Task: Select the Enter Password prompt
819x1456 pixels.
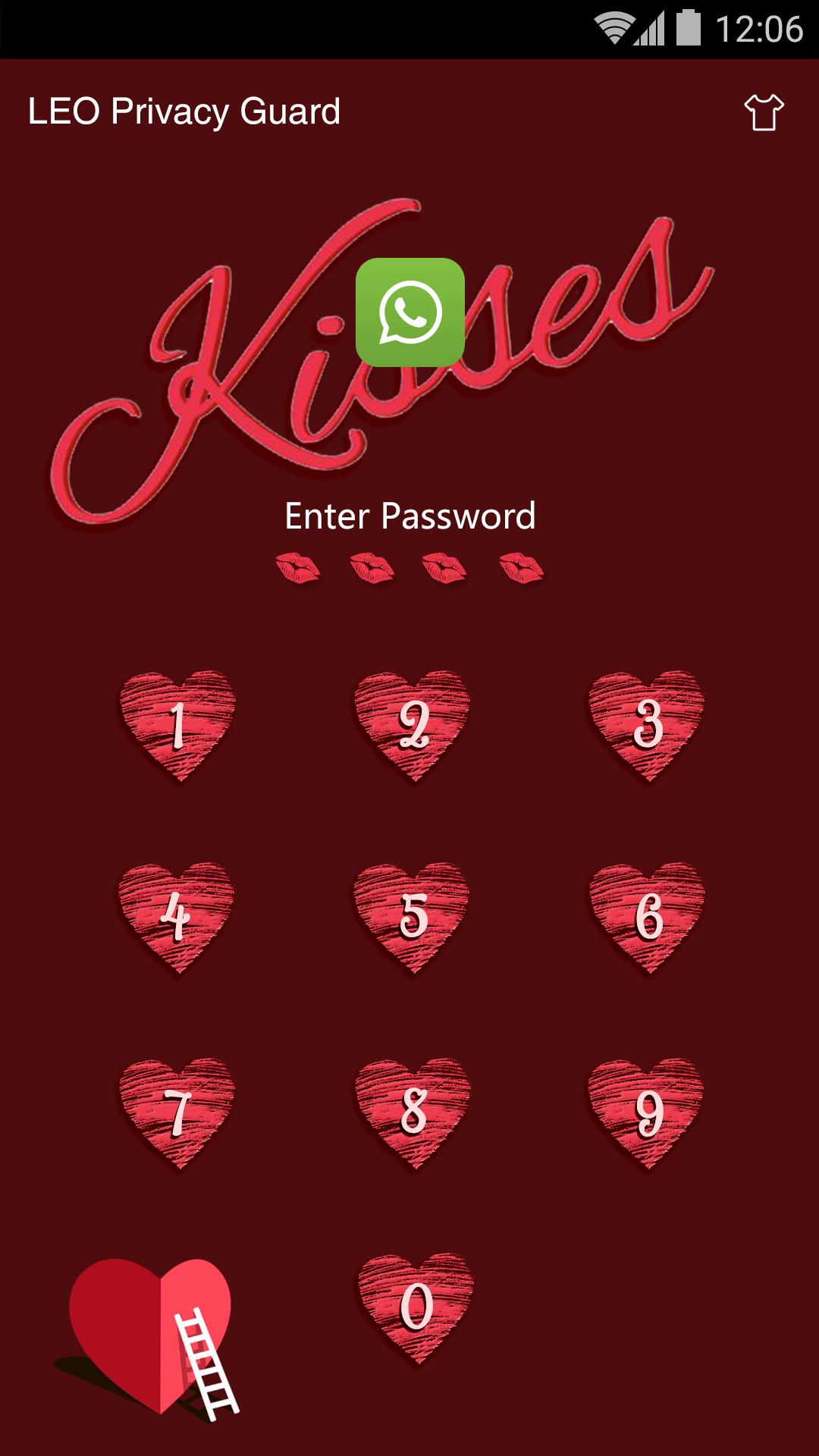Action: 409,516
